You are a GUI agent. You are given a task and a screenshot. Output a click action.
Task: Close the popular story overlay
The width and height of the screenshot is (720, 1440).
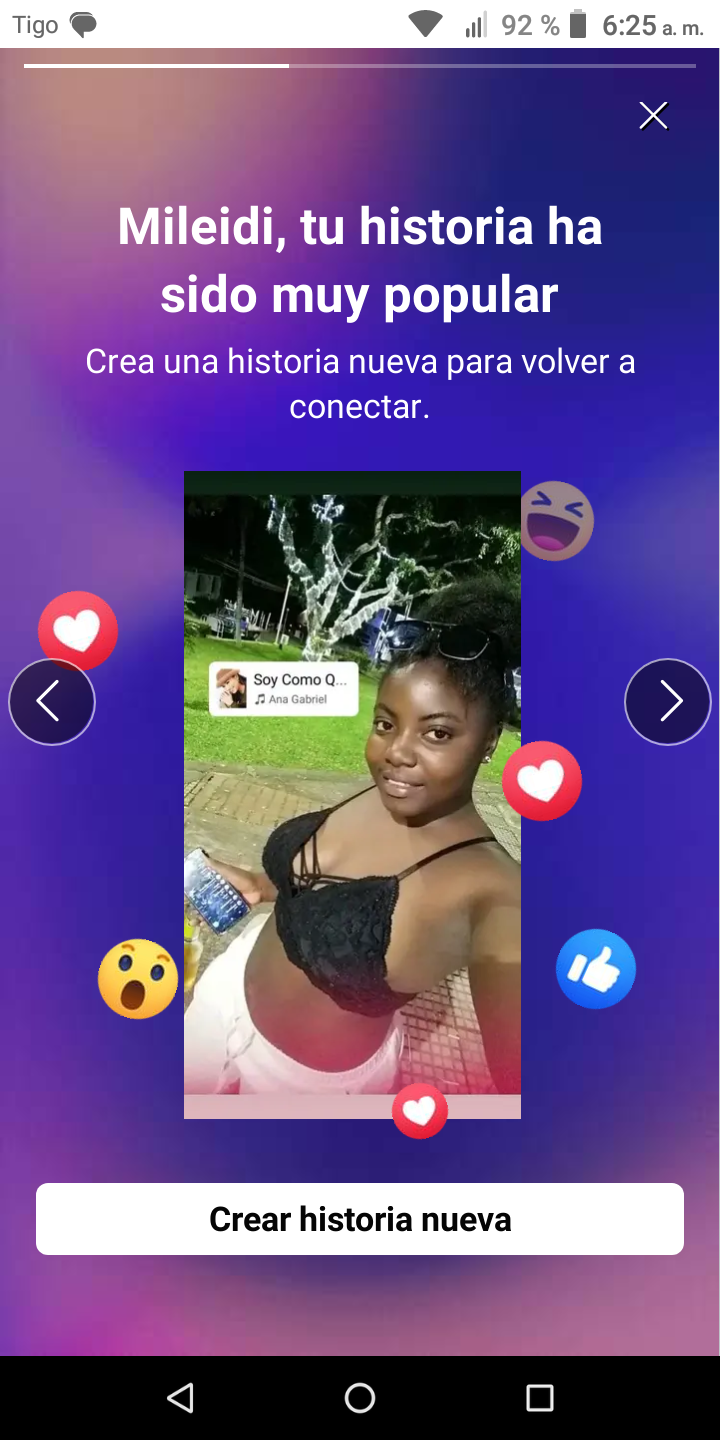(653, 116)
